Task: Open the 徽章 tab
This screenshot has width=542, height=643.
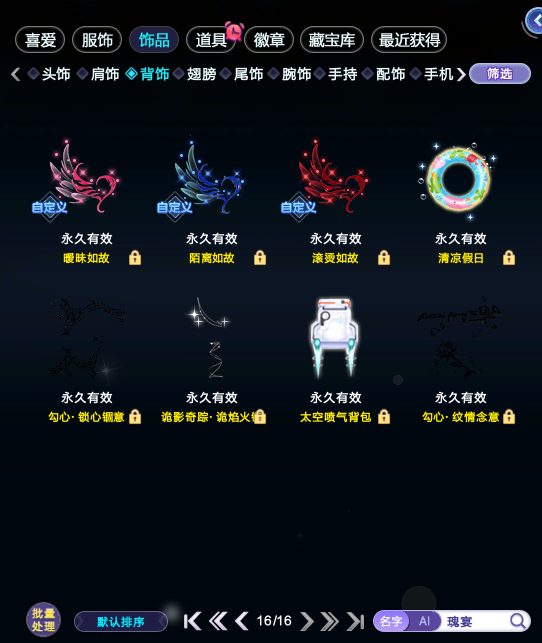Action: coord(269,40)
